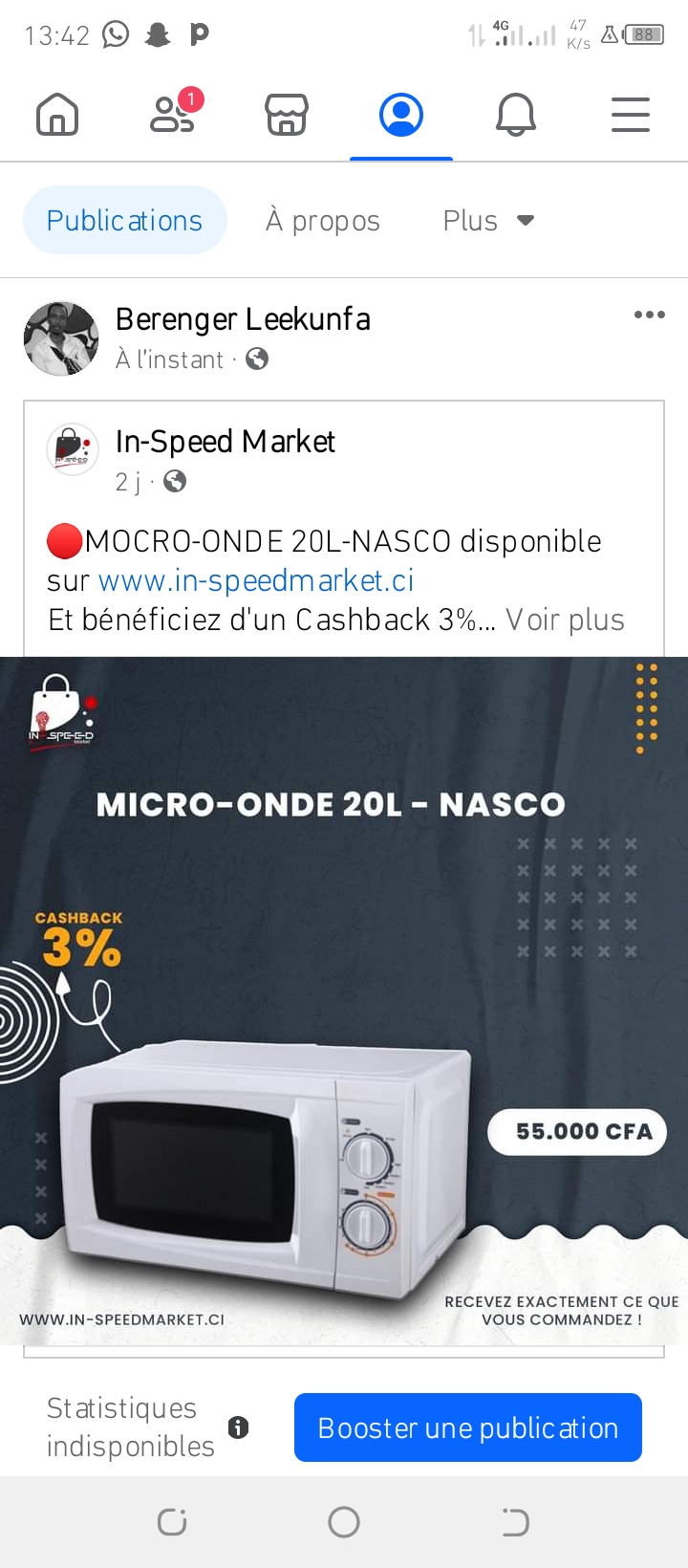Open the profile tab
The image size is (688, 1568).
(401, 116)
